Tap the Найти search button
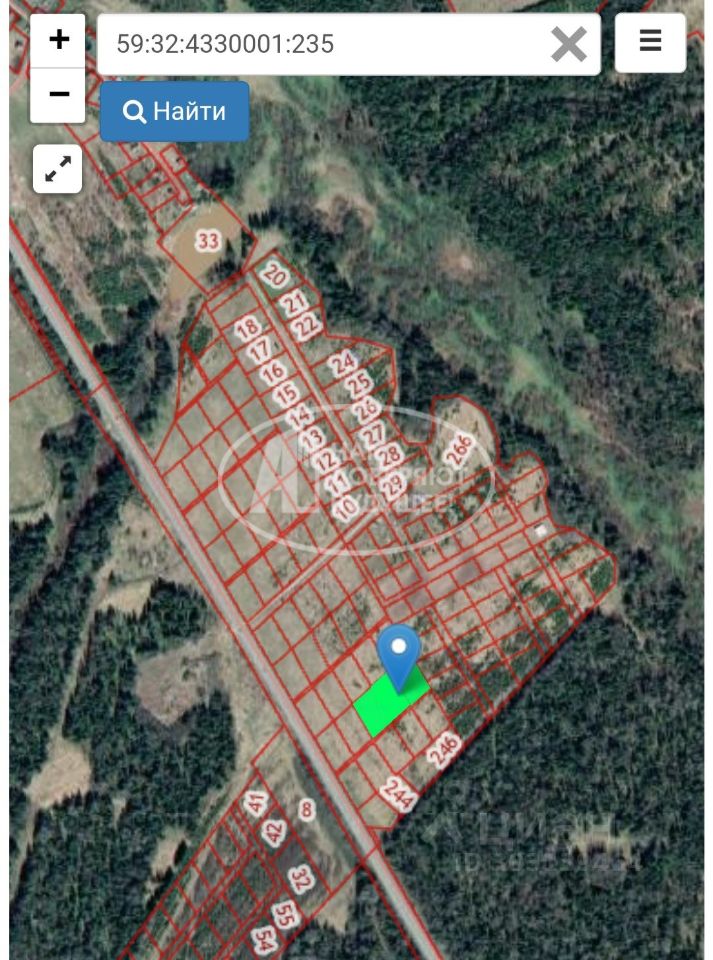Viewport: 713px width, 960px height. pos(174,112)
